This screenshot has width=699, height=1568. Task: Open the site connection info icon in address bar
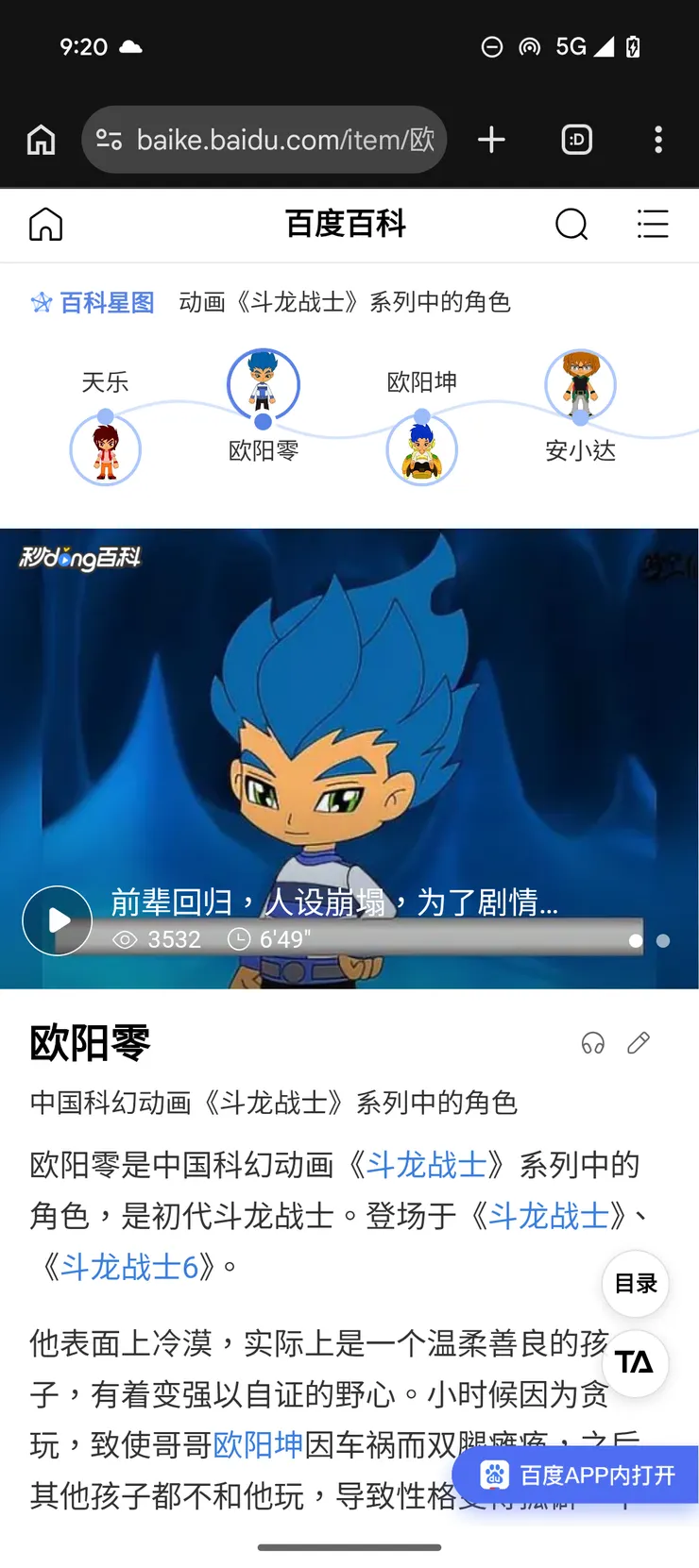(x=111, y=139)
